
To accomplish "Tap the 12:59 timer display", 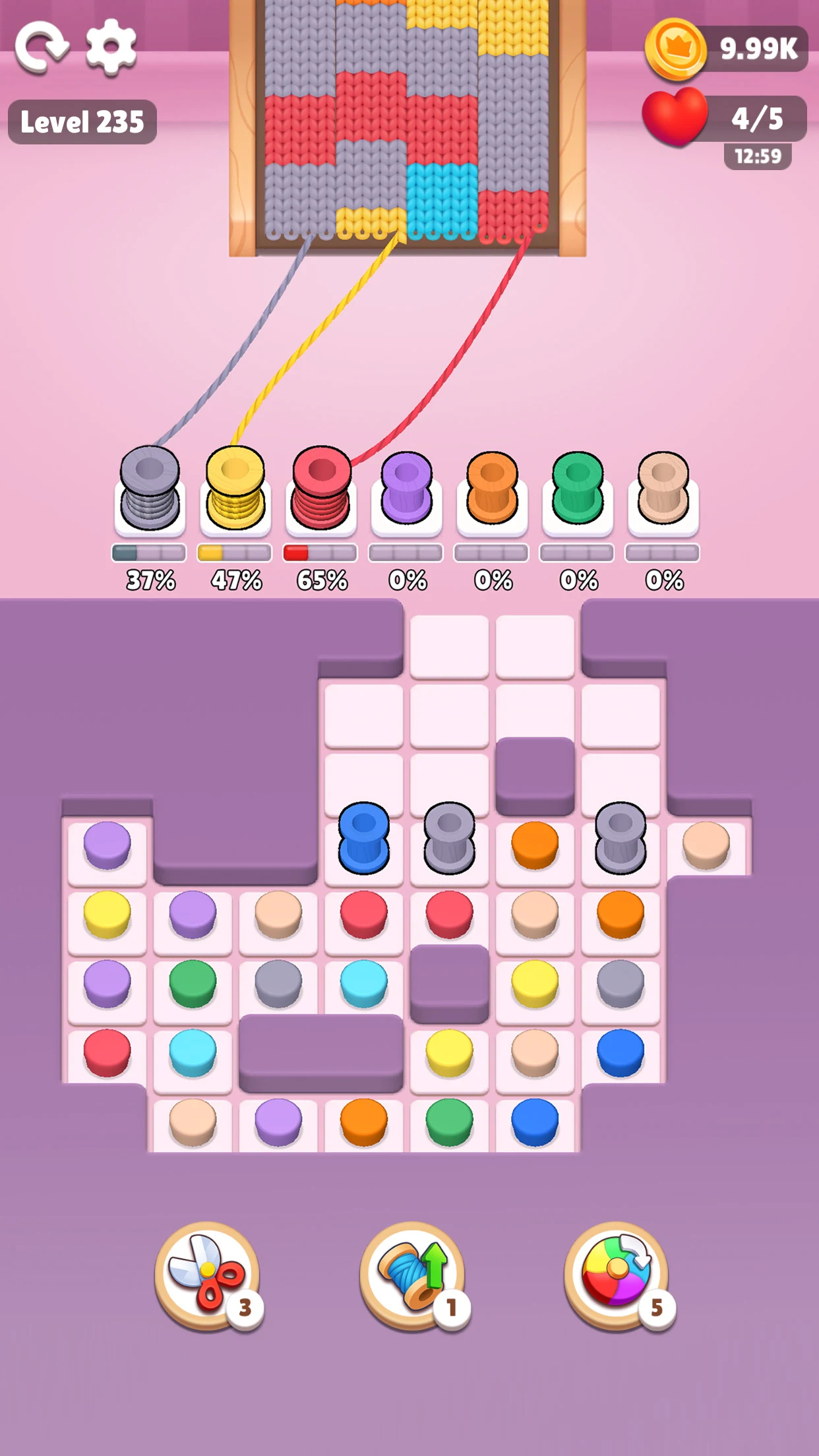I will (x=758, y=155).
